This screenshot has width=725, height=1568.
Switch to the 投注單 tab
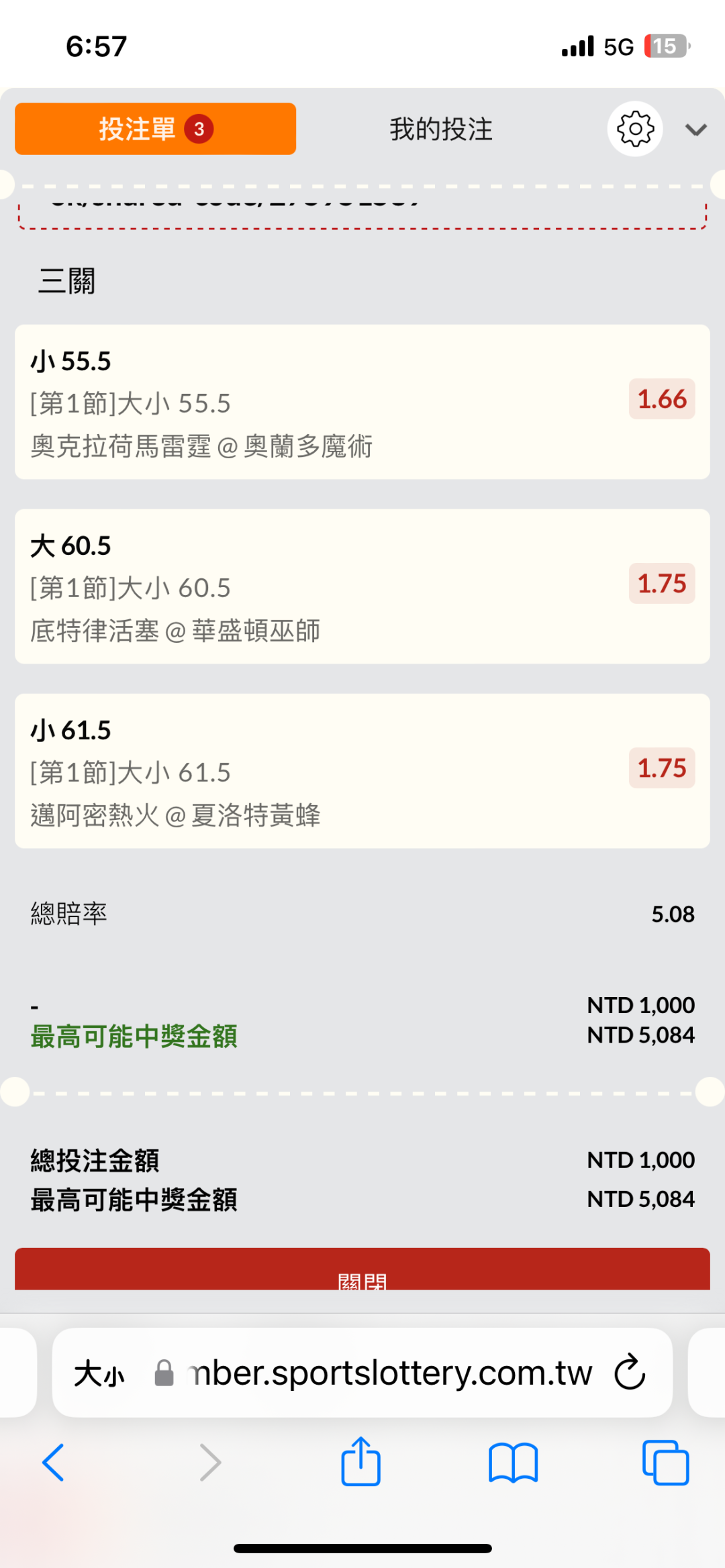coord(155,129)
